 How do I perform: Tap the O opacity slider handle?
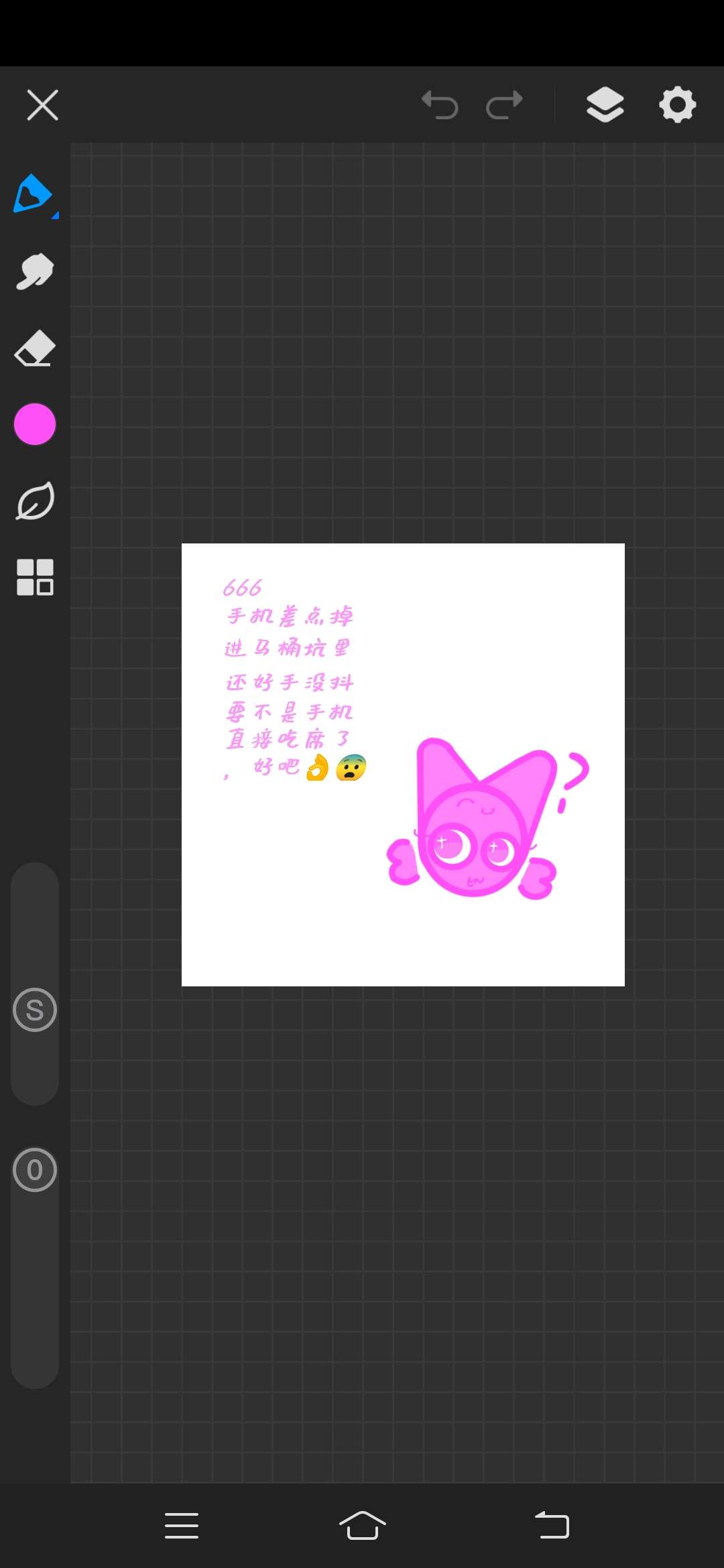click(35, 1170)
